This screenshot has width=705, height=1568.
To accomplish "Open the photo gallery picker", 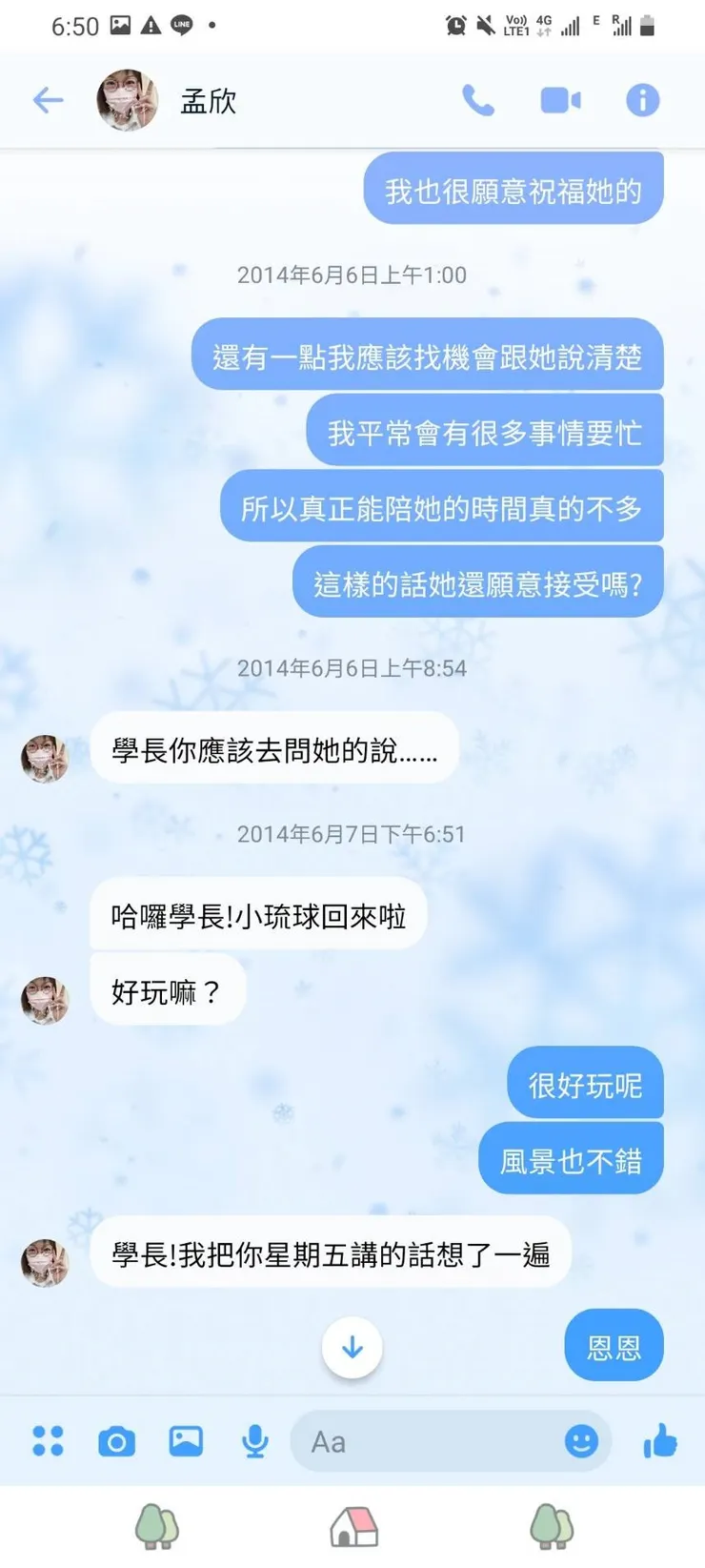I will [x=186, y=1441].
